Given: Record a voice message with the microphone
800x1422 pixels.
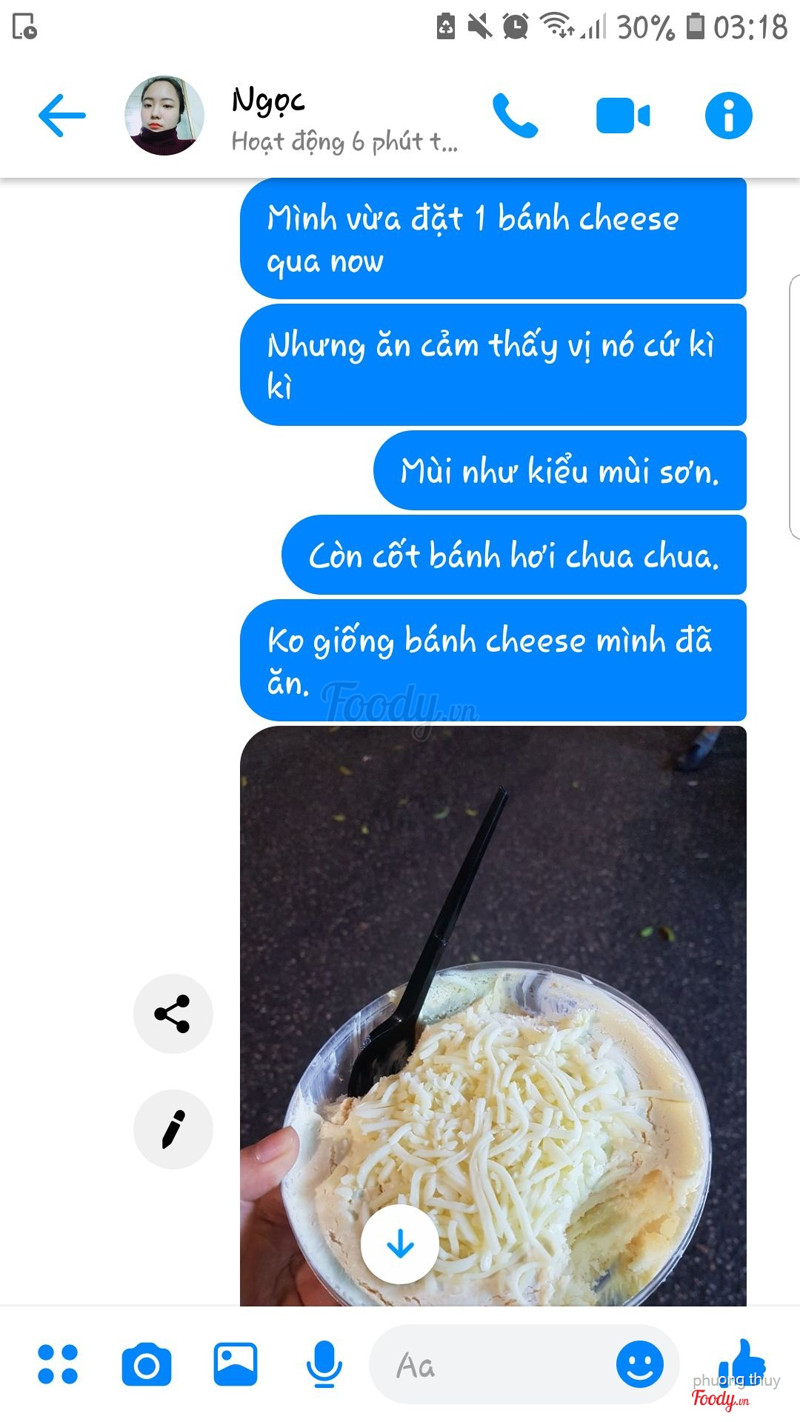Looking at the screenshot, I should tap(323, 1364).
